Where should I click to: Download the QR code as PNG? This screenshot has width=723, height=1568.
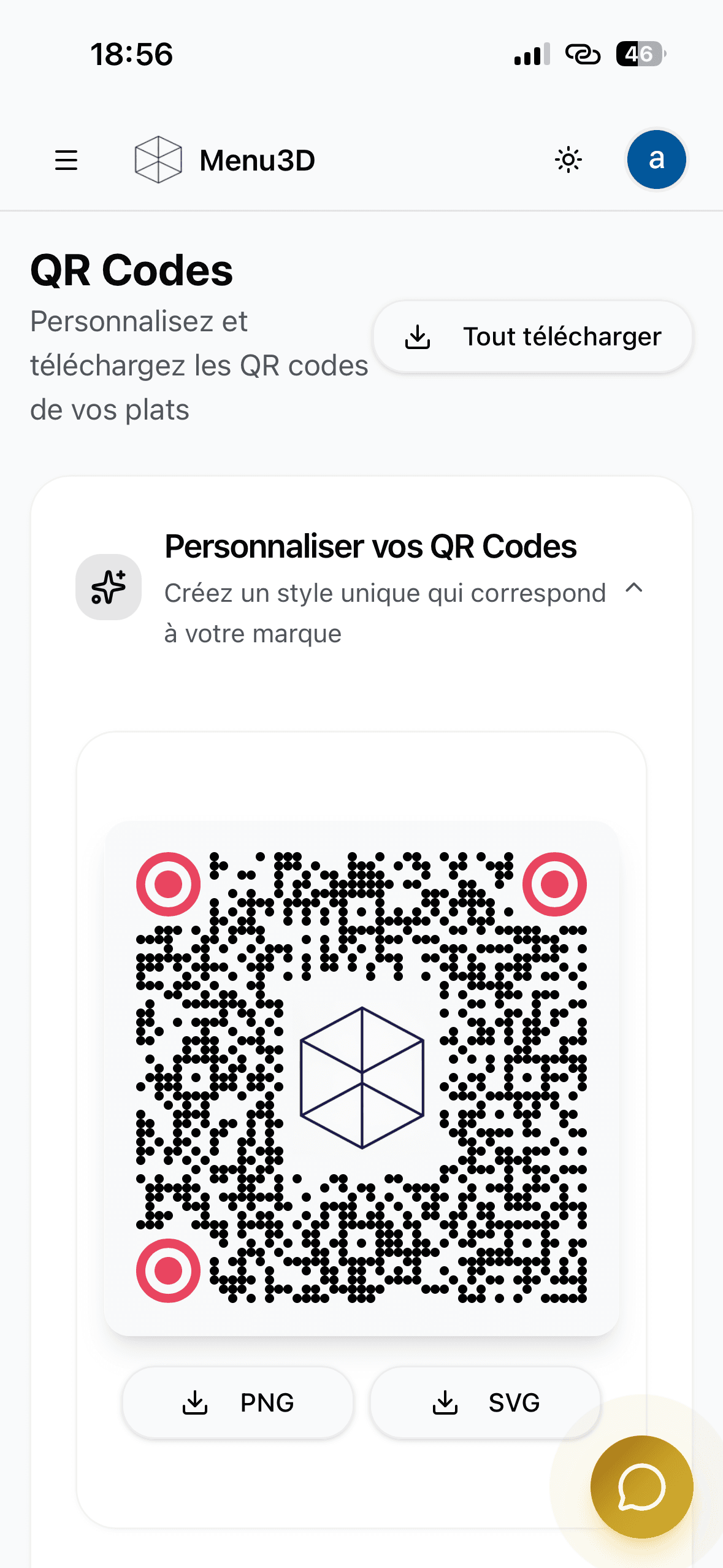tap(238, 1402)
